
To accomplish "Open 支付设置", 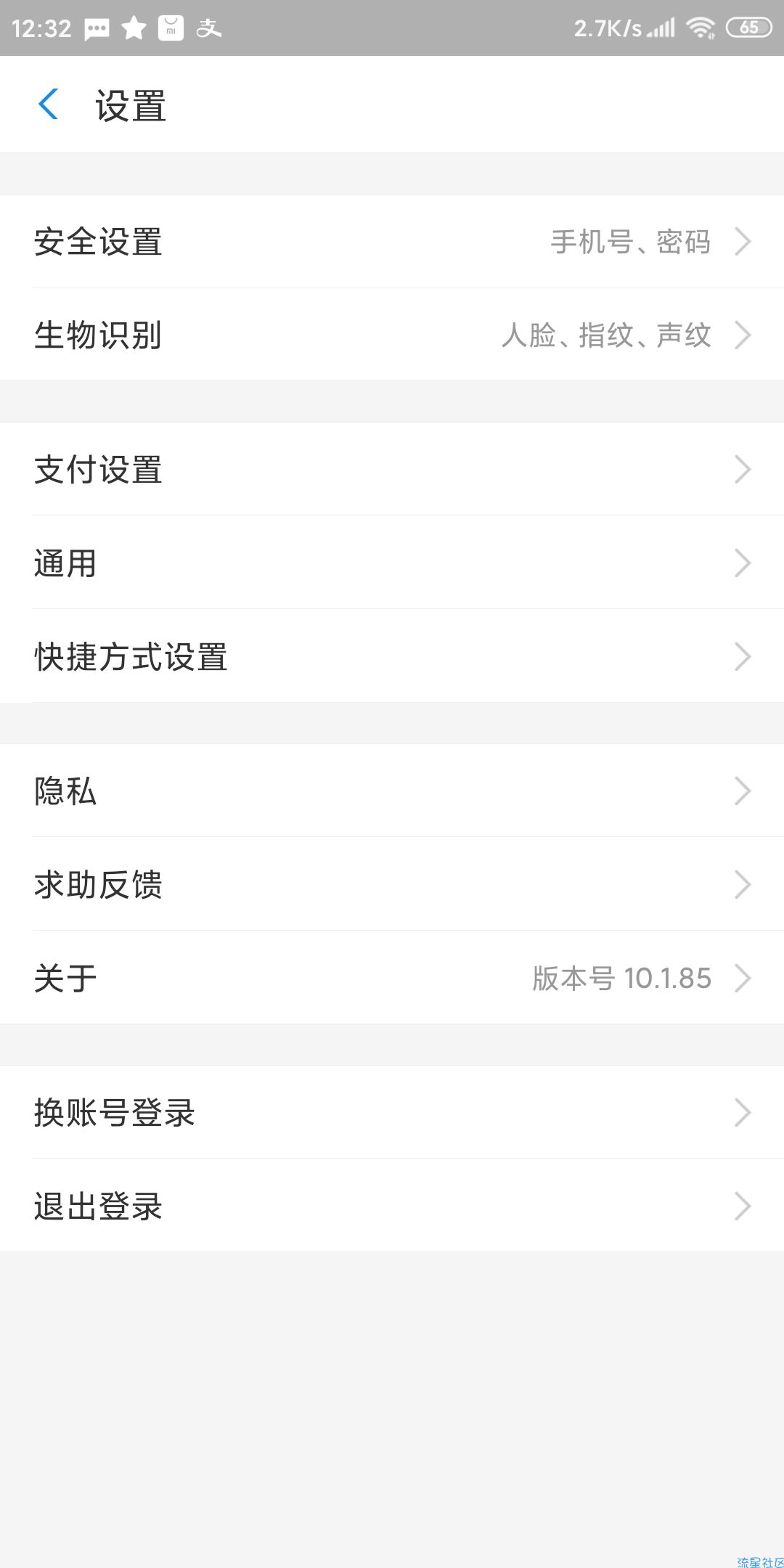I will (392, 469).
